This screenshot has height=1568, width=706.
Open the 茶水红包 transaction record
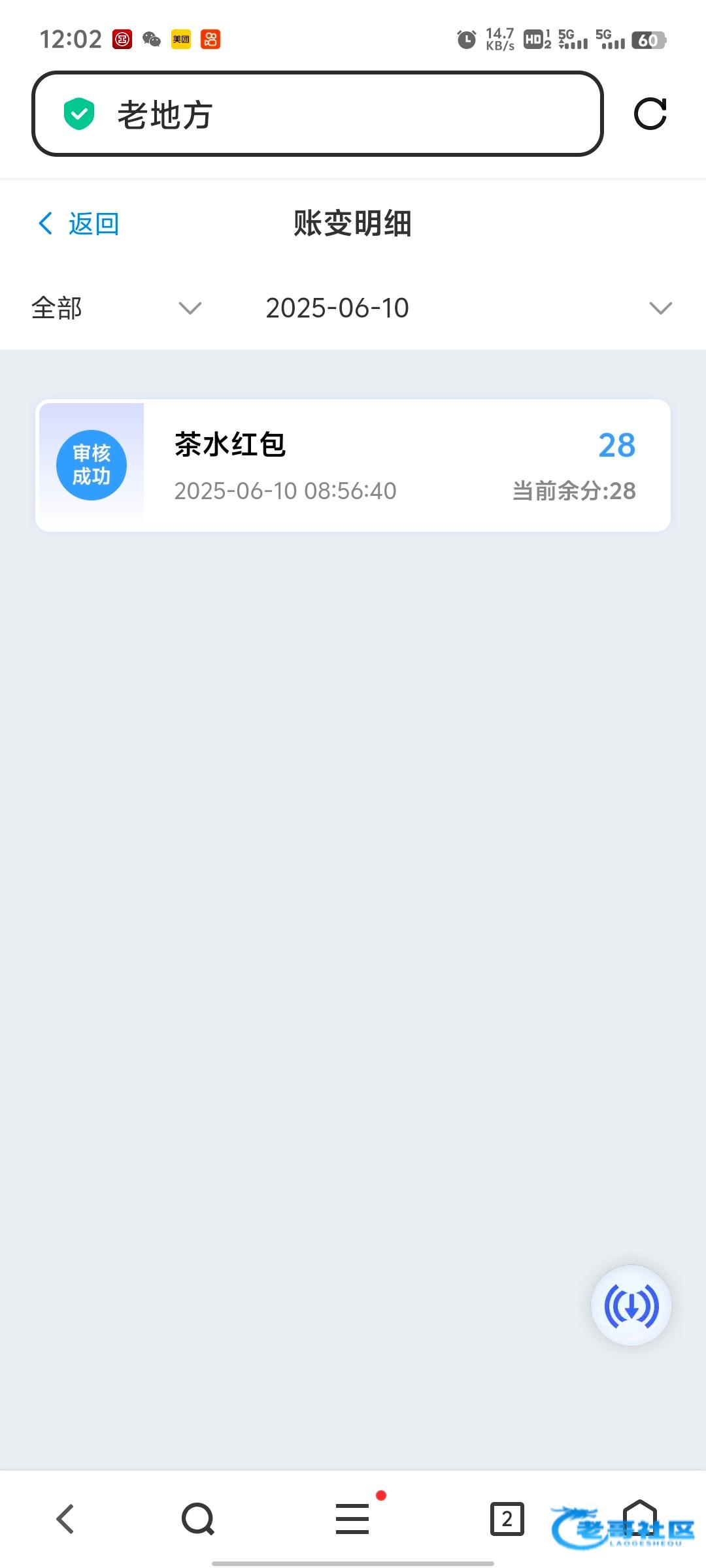point(353,465)
